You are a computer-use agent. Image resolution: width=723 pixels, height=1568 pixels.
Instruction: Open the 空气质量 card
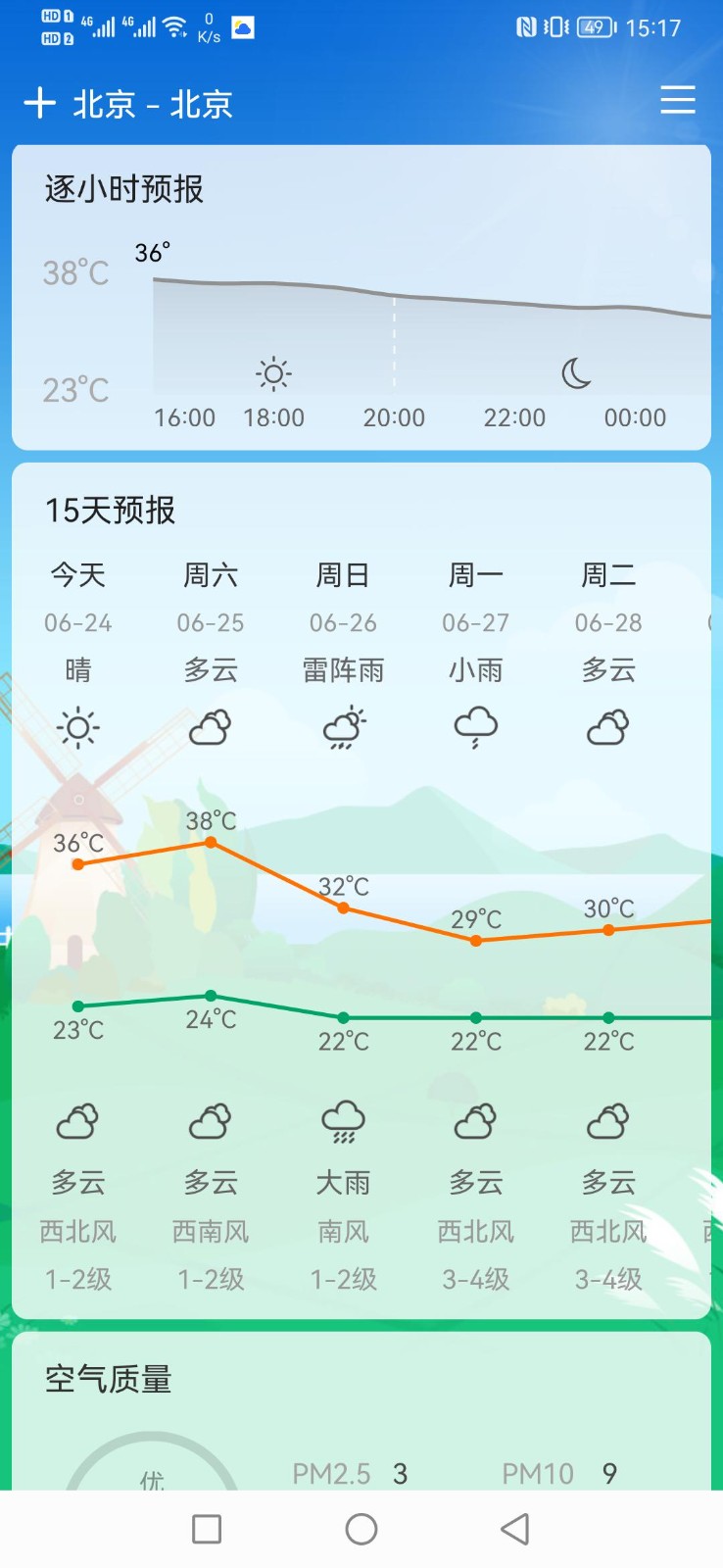[x=361, y=1411]
